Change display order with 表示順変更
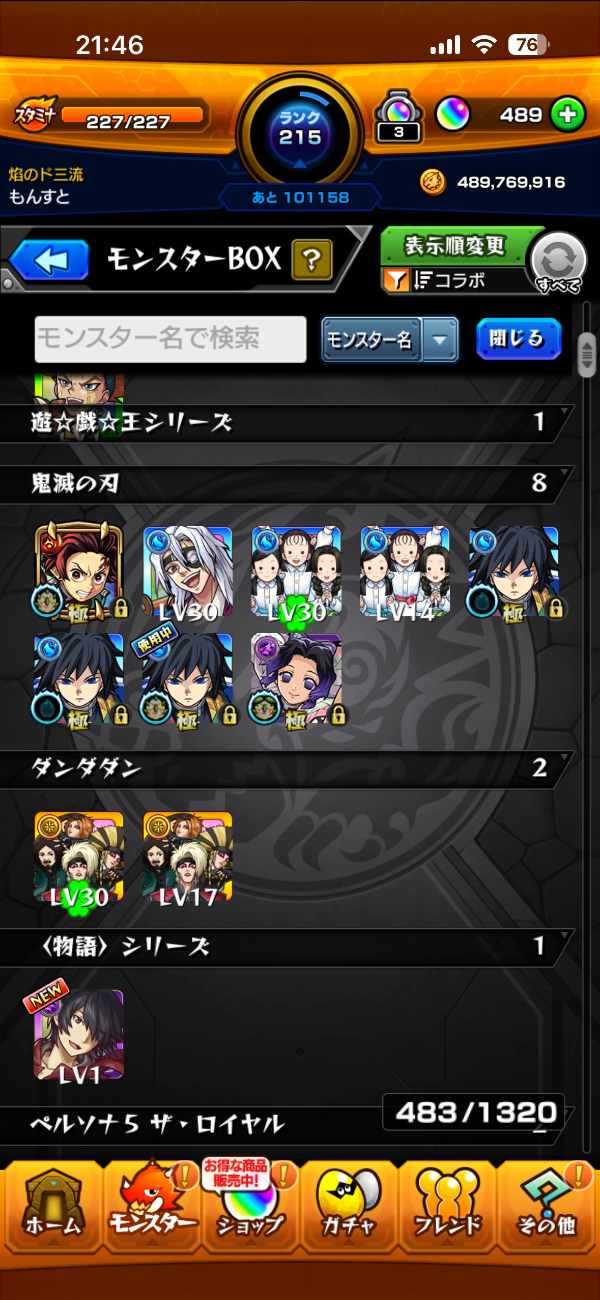The image size is (600, 1300). pyautogui.click(x=455, y=246)
